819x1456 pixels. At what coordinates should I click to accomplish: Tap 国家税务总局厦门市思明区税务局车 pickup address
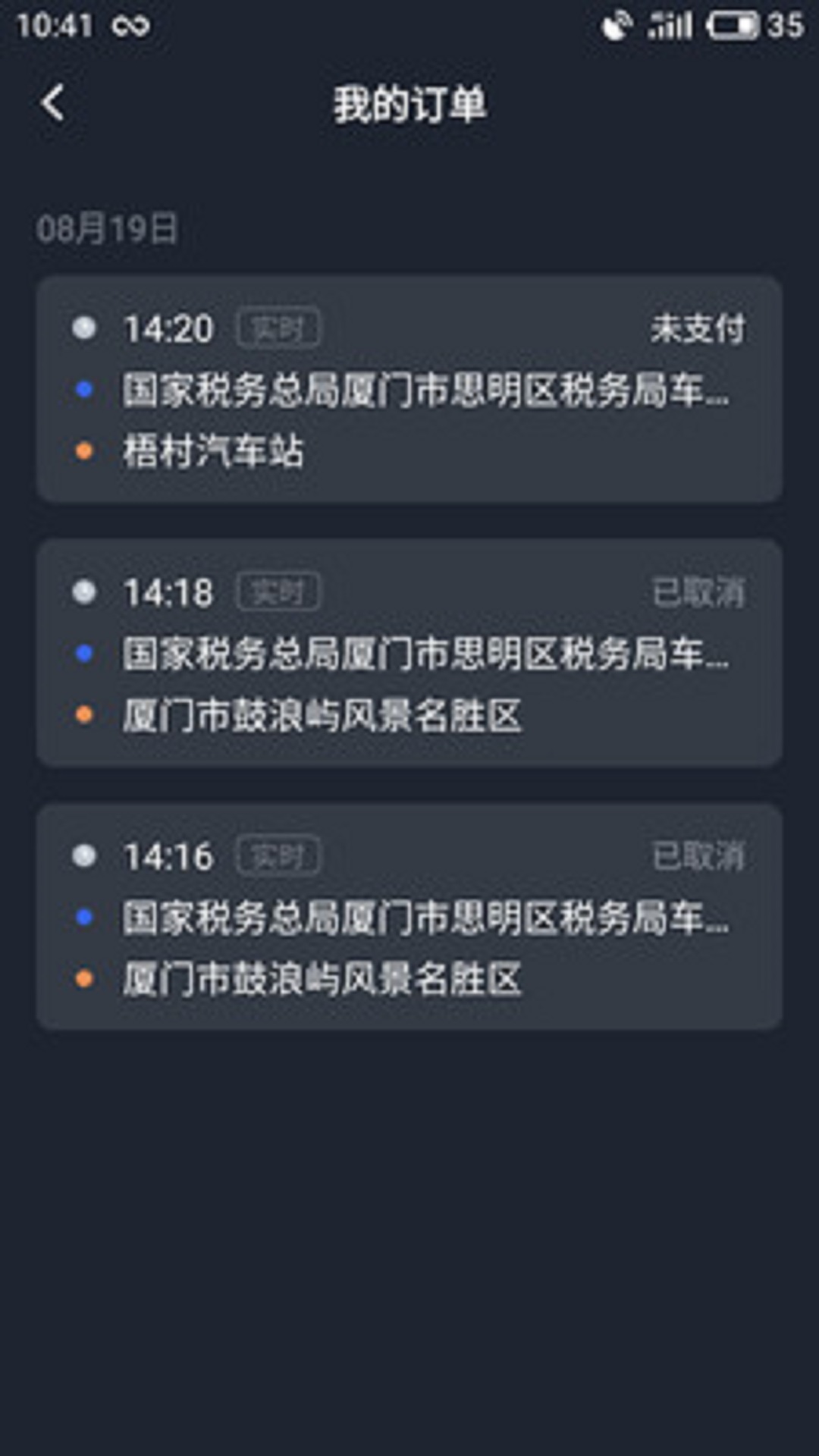[x=425, y=389]
